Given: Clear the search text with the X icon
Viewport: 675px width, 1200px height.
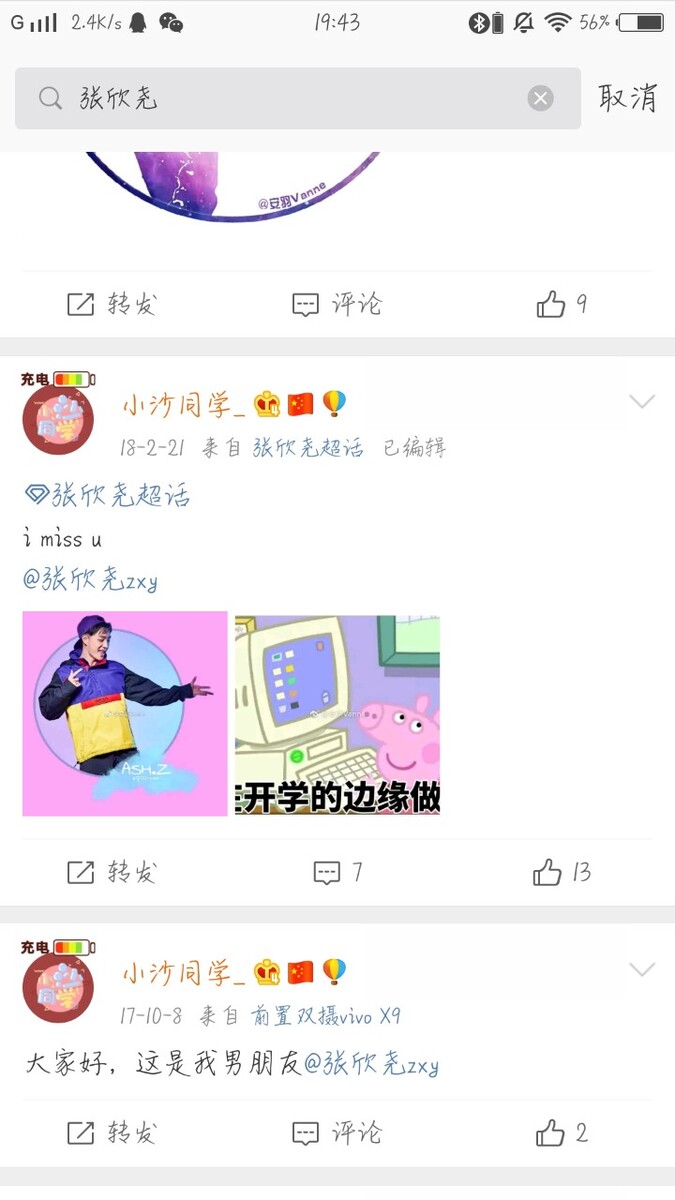Looking at the screenshot, I should [x=540, y=98].
